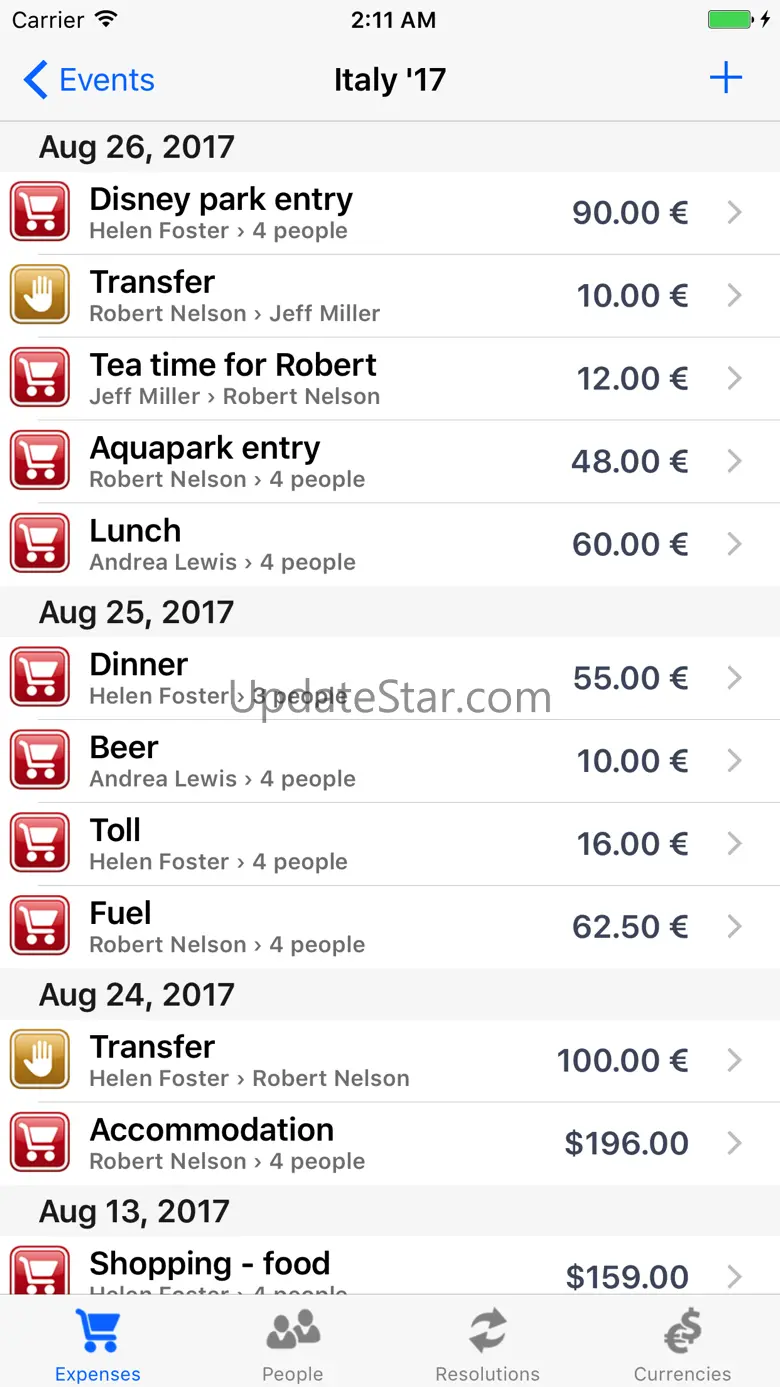Switch to the Currencies tab
Image resolution: width=780 pixels, height=1387 pixels.
[x=683, y=1343]
